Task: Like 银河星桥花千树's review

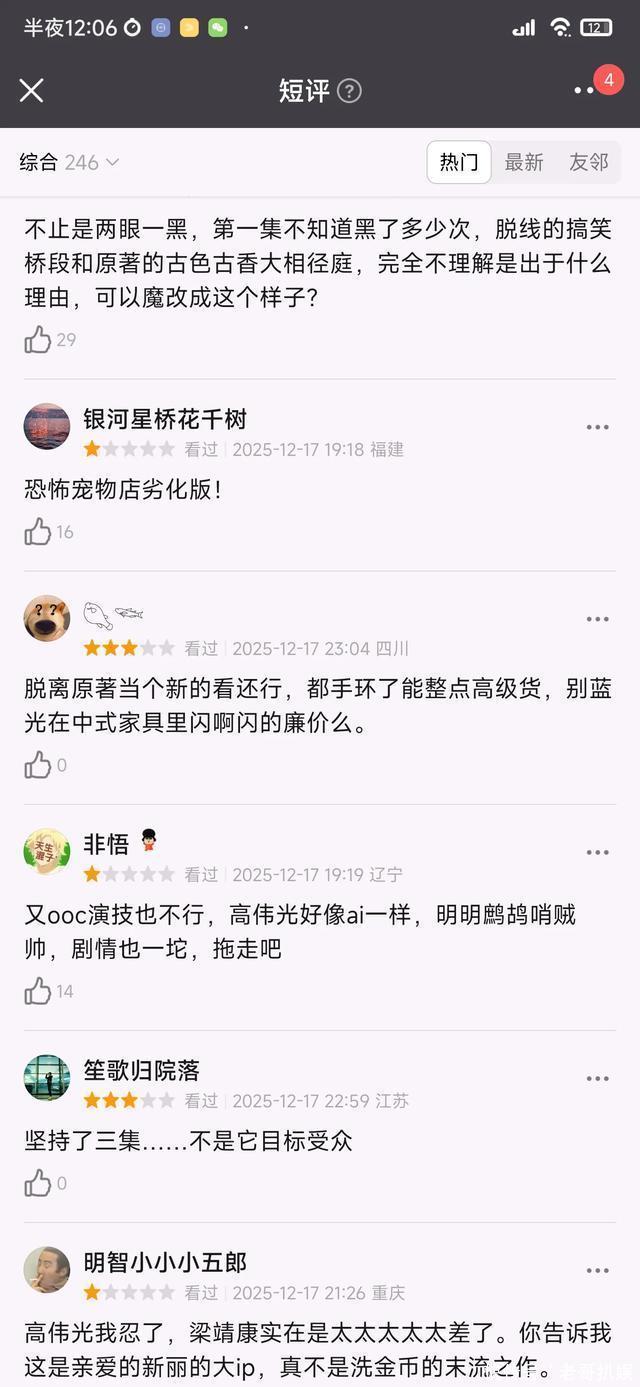Action: [x=38, y=532]
